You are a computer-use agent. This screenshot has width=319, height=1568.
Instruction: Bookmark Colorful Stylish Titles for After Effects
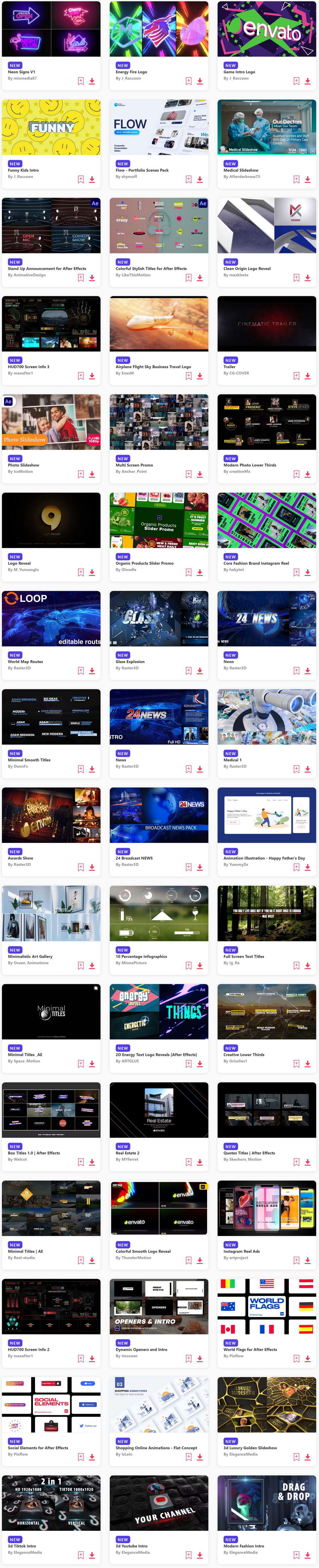pyautogui.click(x=189, y=278)
